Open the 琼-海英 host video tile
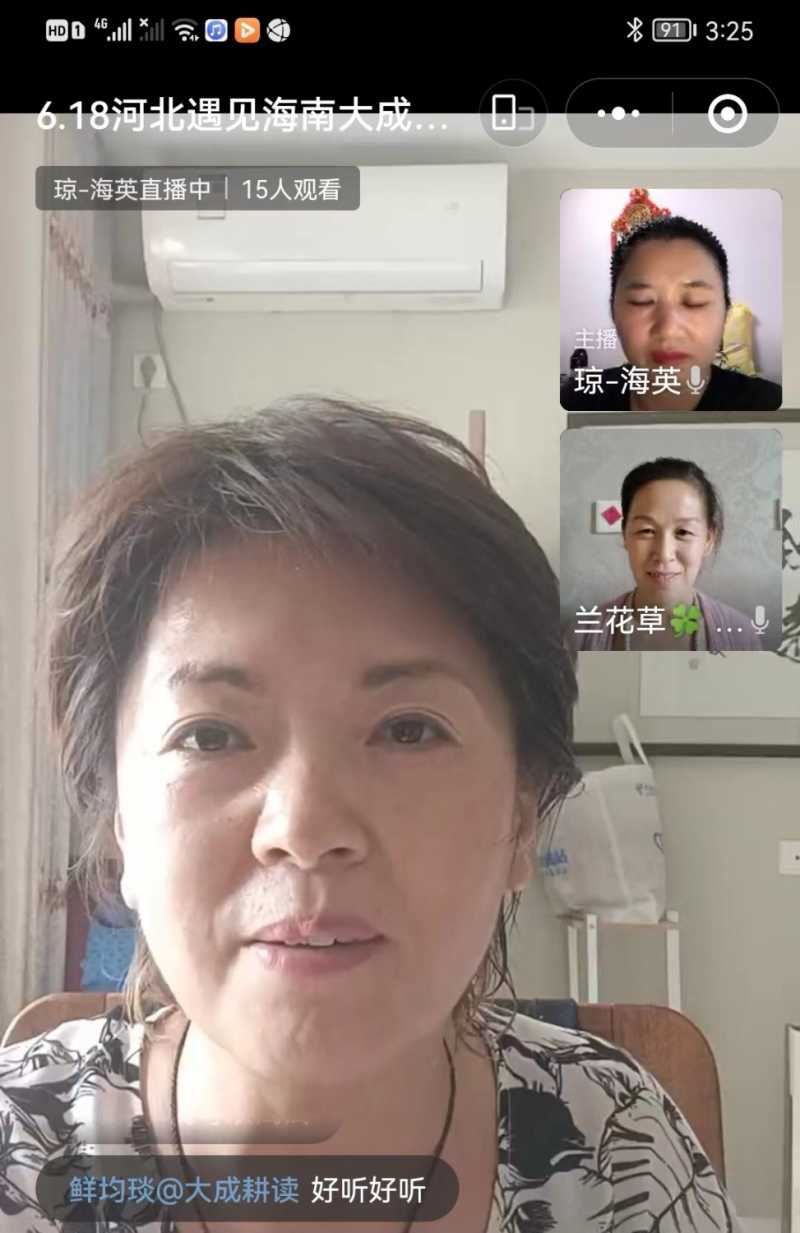Screen dimensions: 800x1233 click(x=670, y=300)
